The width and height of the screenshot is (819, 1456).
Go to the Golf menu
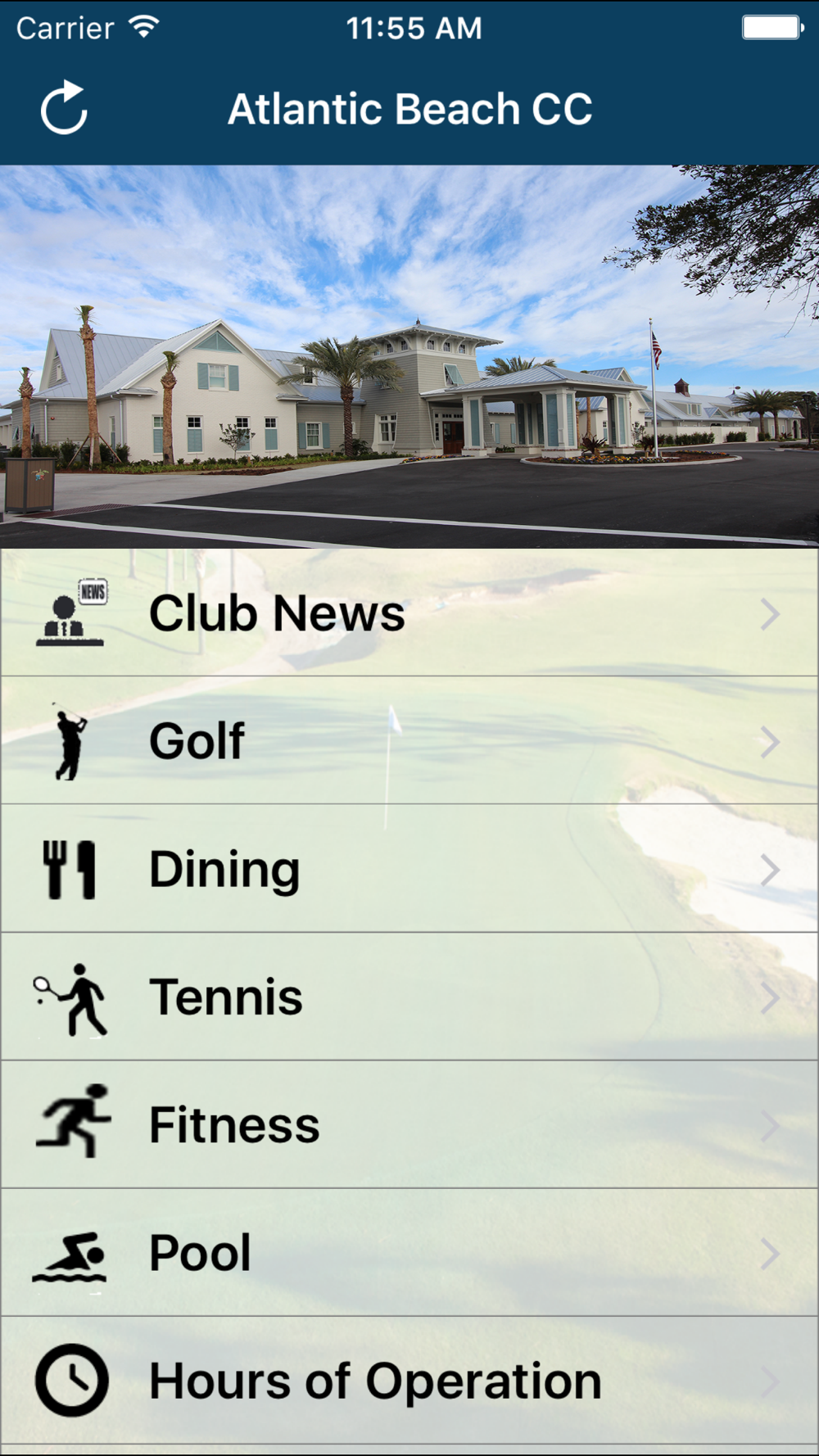(409, 741)
